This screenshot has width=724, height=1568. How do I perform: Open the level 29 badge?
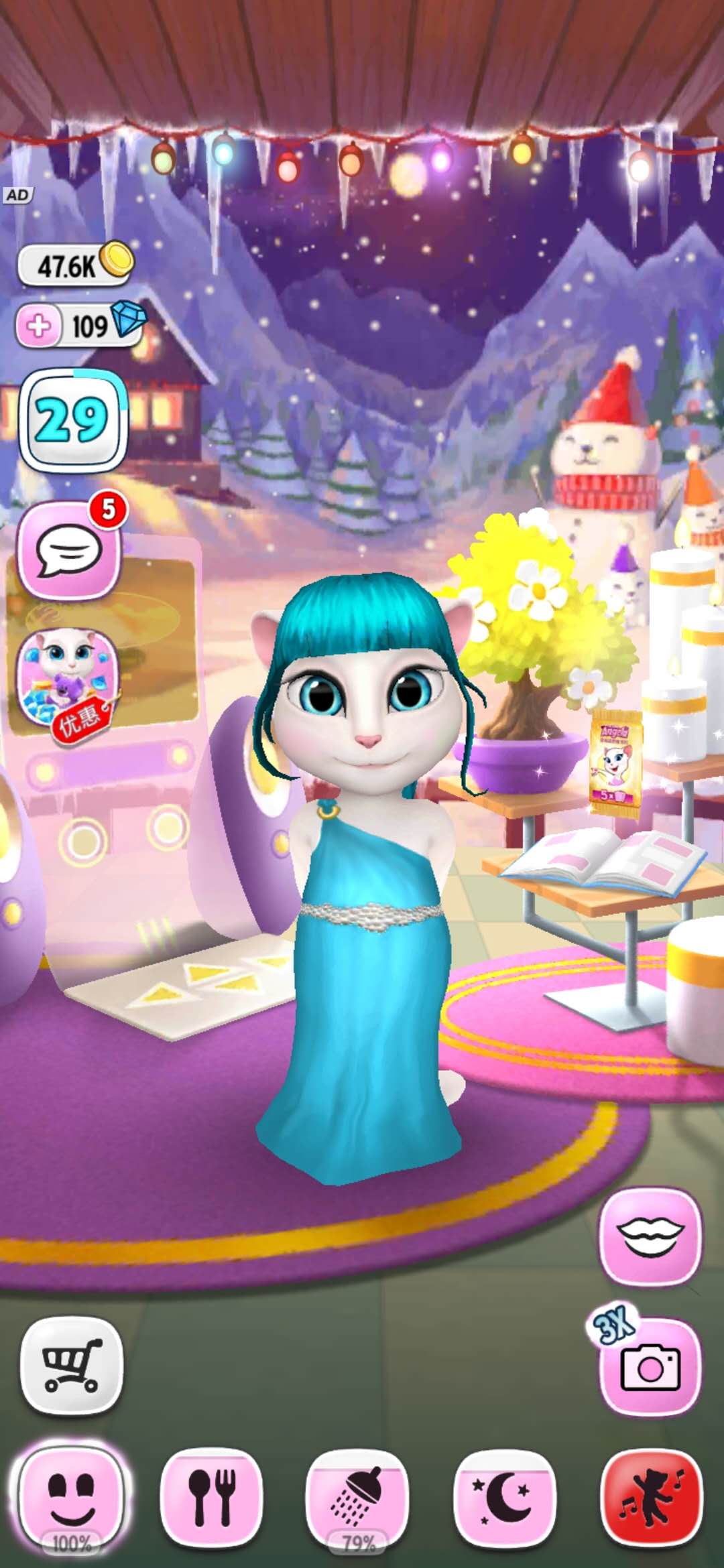tap(72, 420)
